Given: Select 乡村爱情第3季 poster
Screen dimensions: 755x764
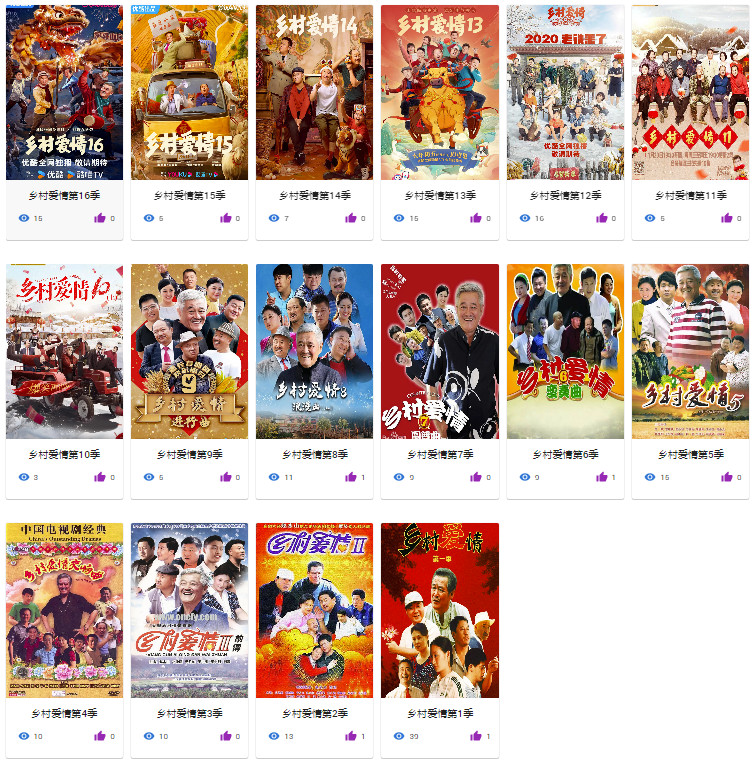Looking at the screenshot, I should point(190,610).
